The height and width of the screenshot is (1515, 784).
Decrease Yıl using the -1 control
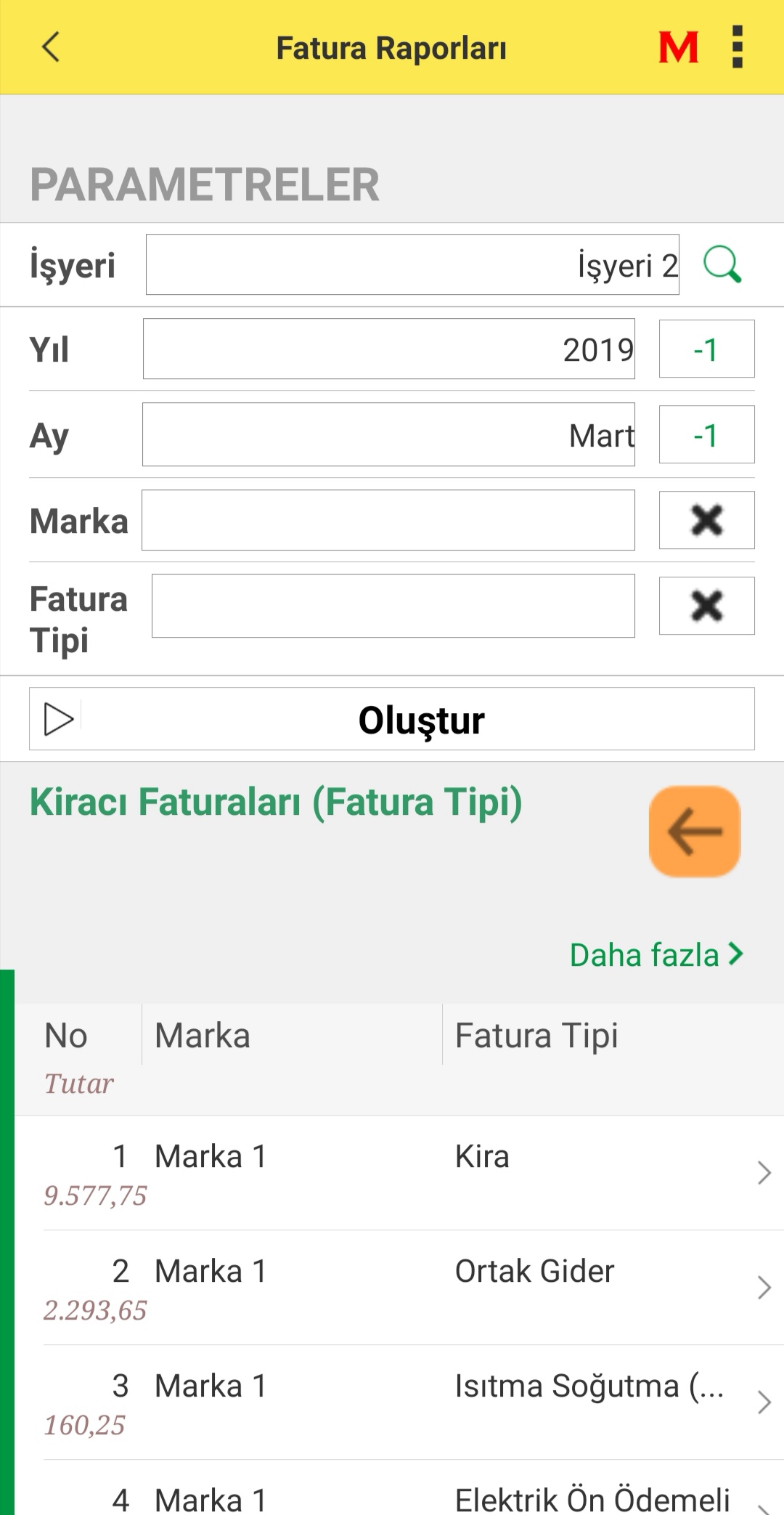(706, 349)
